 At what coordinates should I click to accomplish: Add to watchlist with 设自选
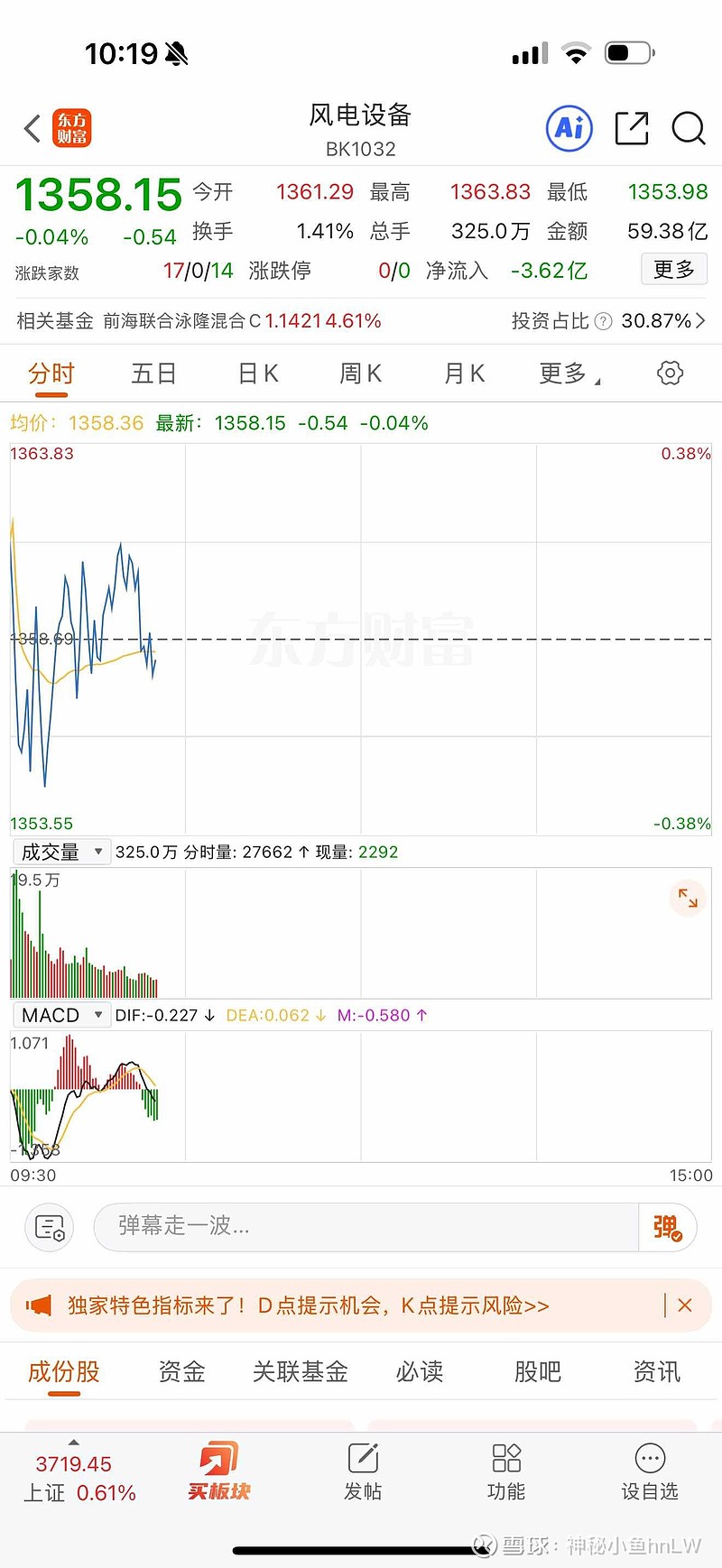650,1473
